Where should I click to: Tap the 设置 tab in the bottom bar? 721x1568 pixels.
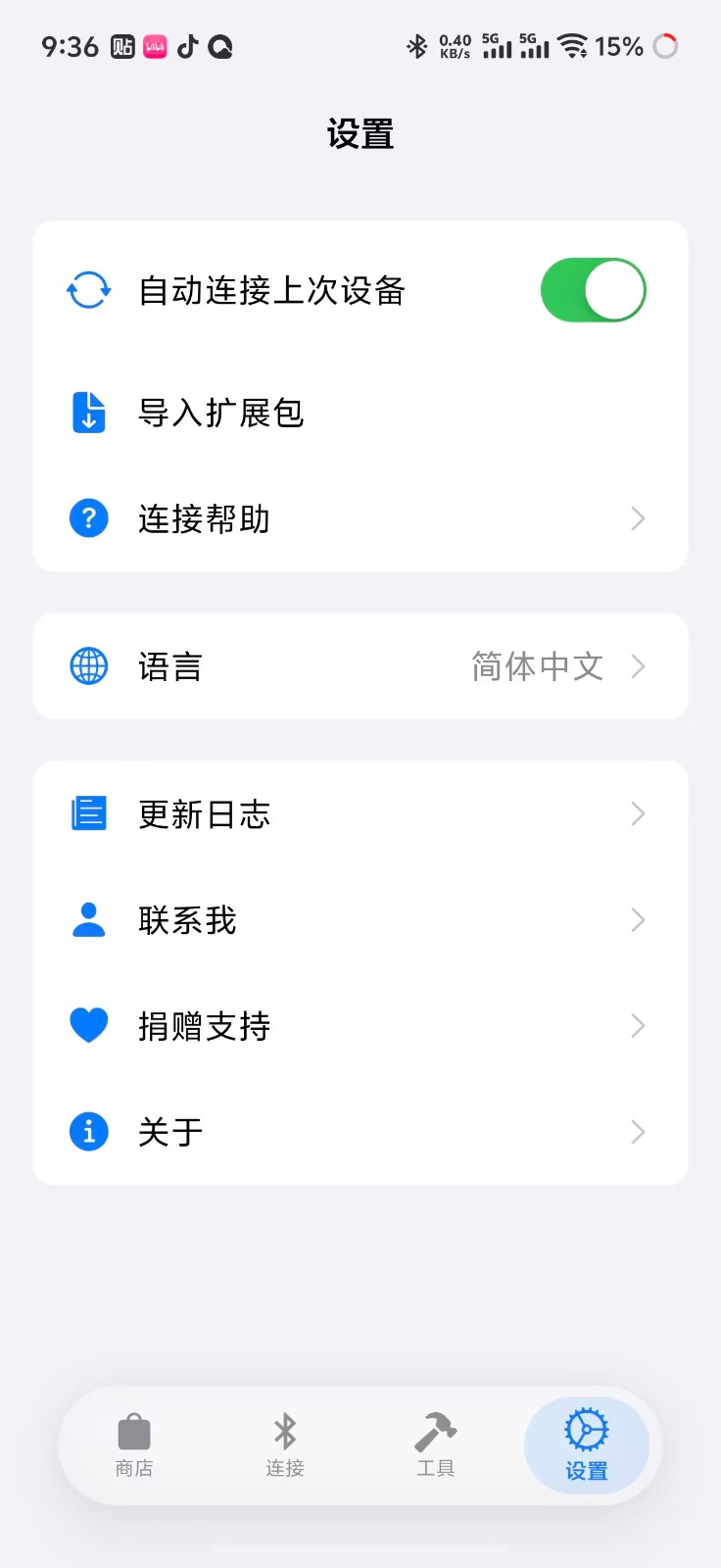coord(587,1445)
